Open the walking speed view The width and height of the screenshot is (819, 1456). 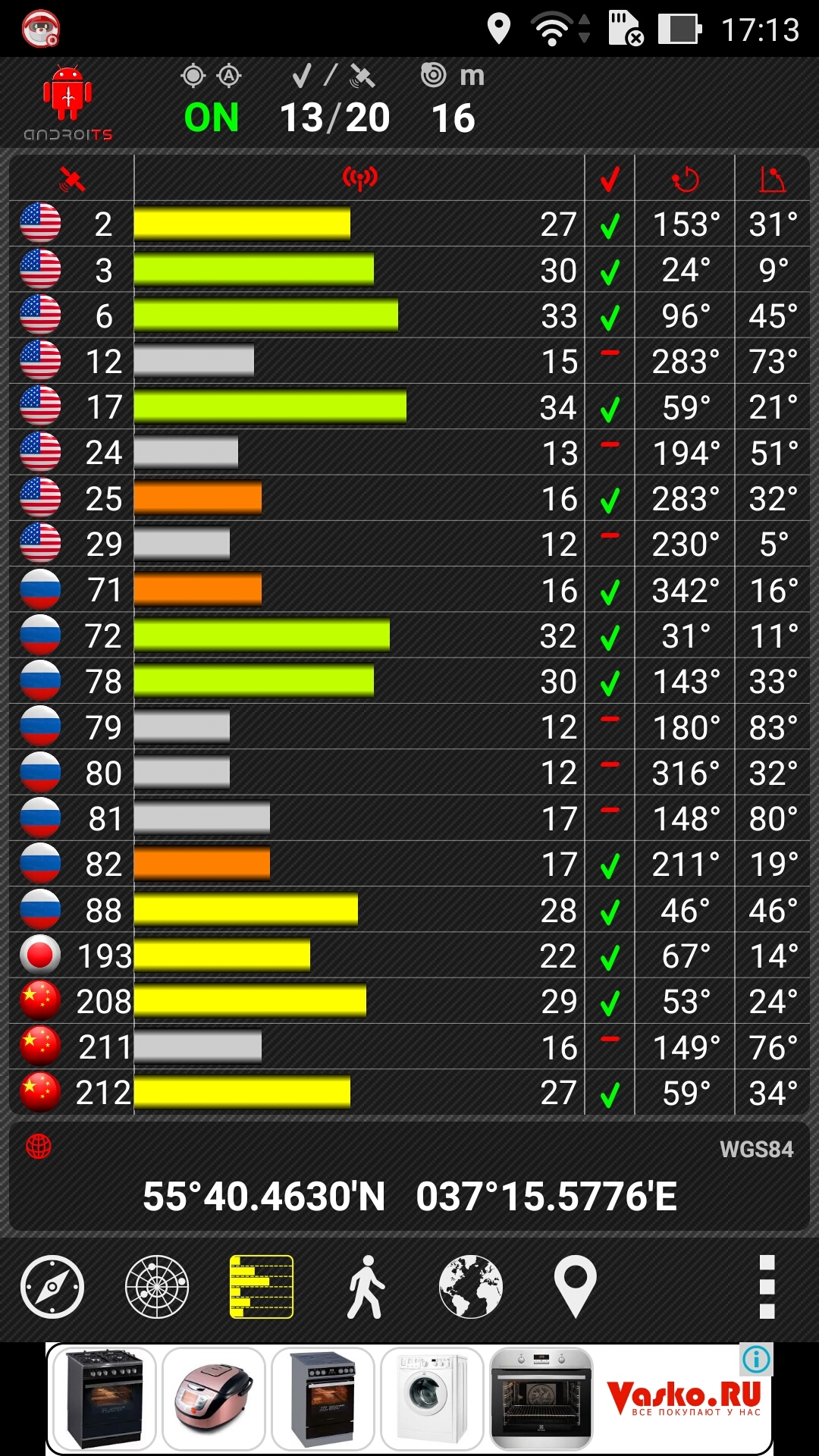pos(366,1287)
